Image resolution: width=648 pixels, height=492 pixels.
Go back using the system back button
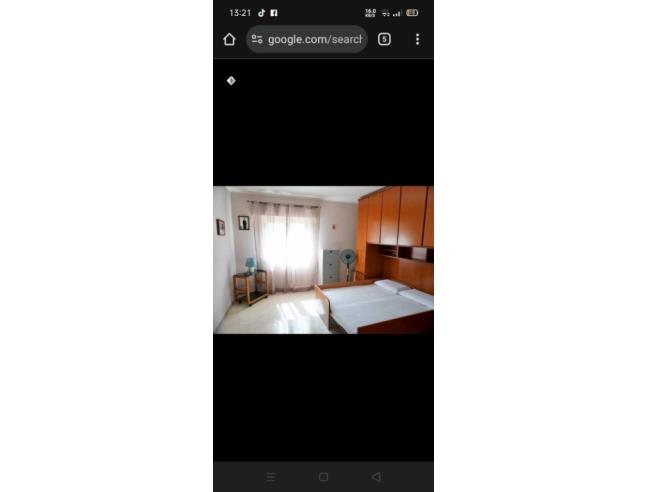coord(376,477)
